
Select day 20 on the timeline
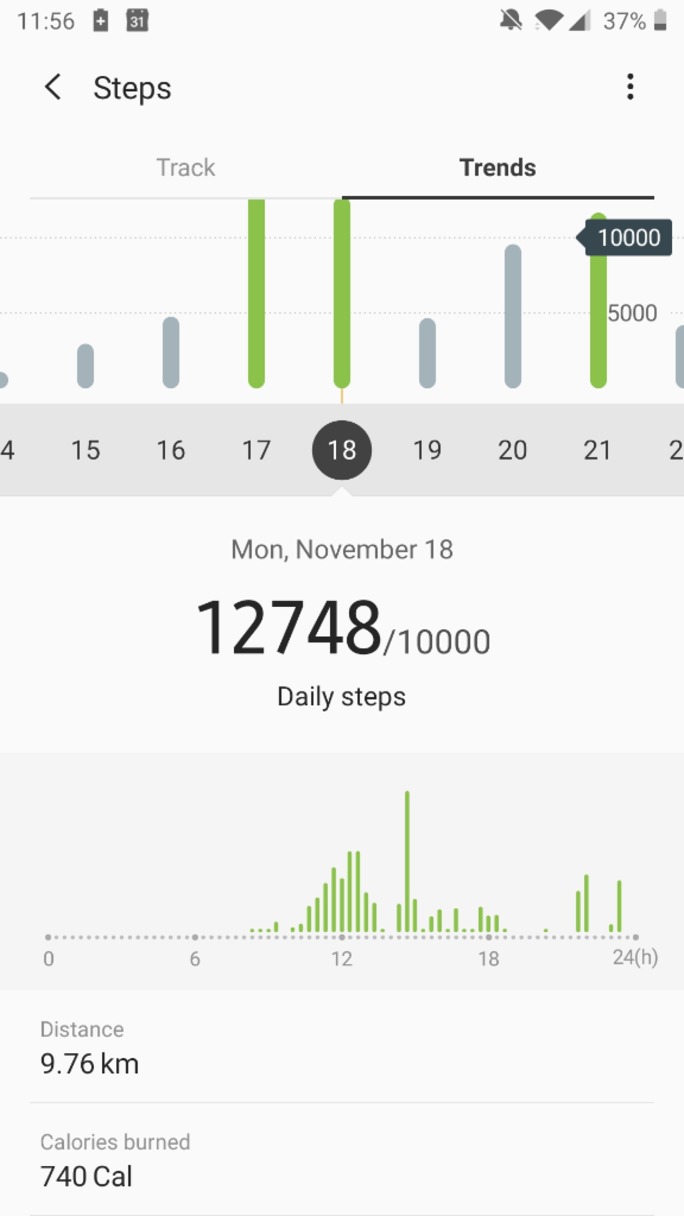pyautogui.click(x=512, y=450)
